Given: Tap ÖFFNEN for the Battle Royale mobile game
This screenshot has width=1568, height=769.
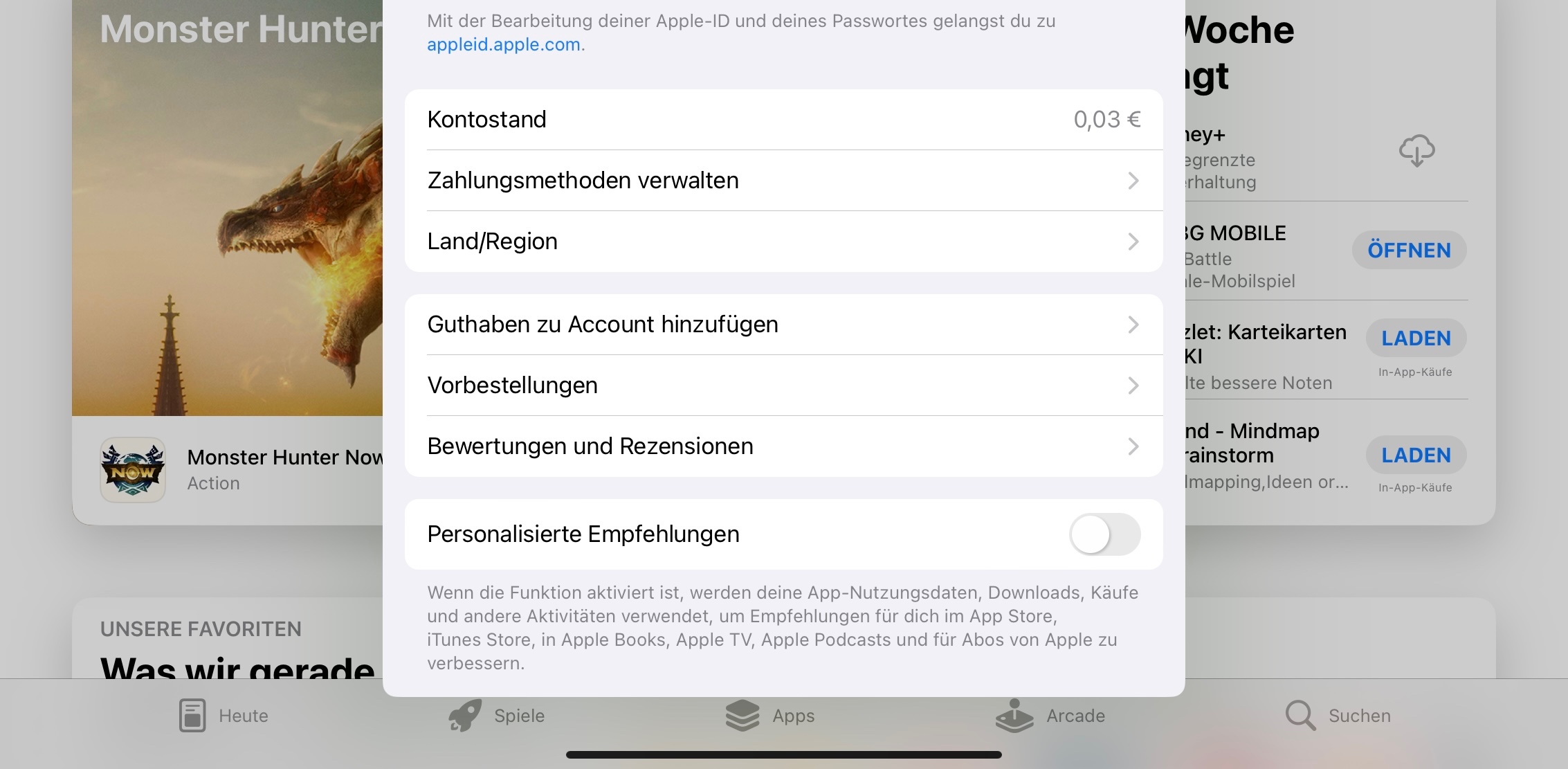Looking at the screenshot, I should 1409,250.
